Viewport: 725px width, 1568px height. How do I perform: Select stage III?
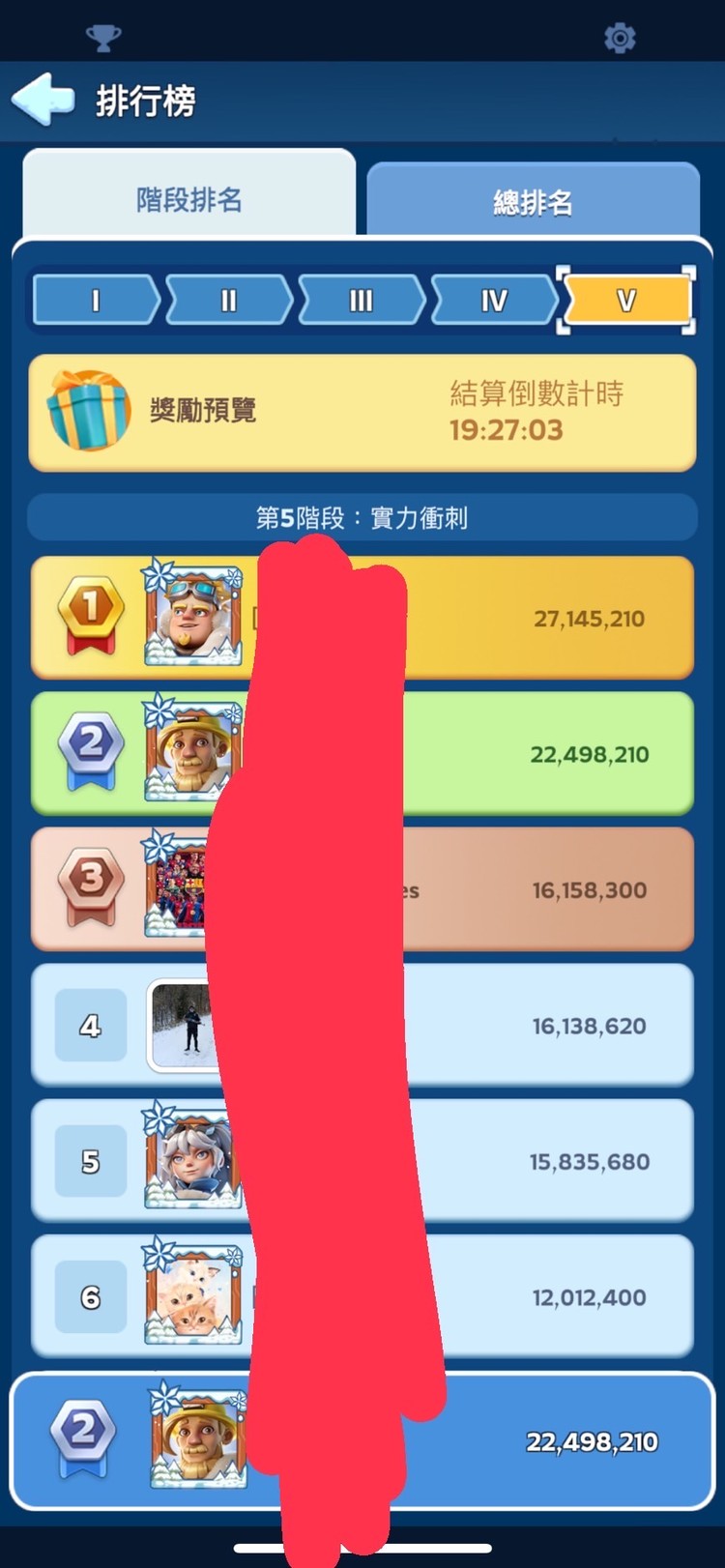(361, 301)
